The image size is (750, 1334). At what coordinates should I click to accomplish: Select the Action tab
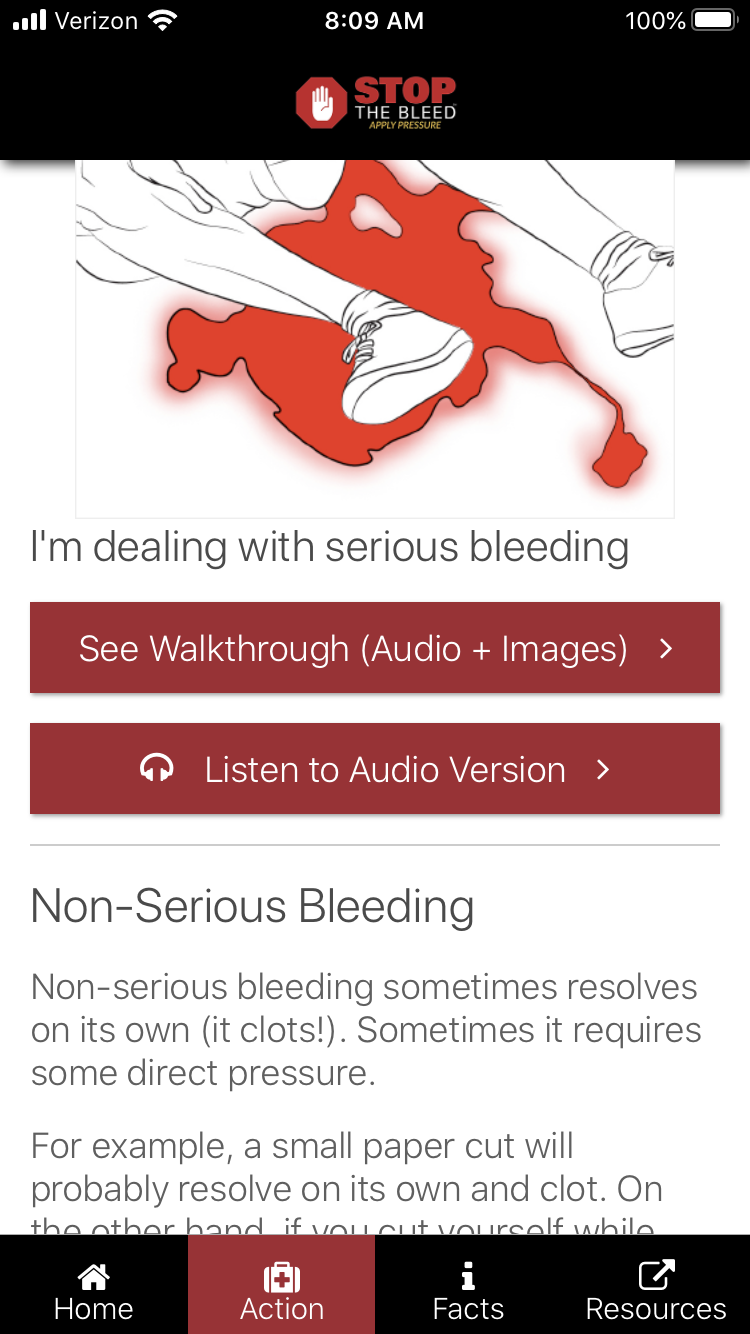click(x=281, y=1290)
